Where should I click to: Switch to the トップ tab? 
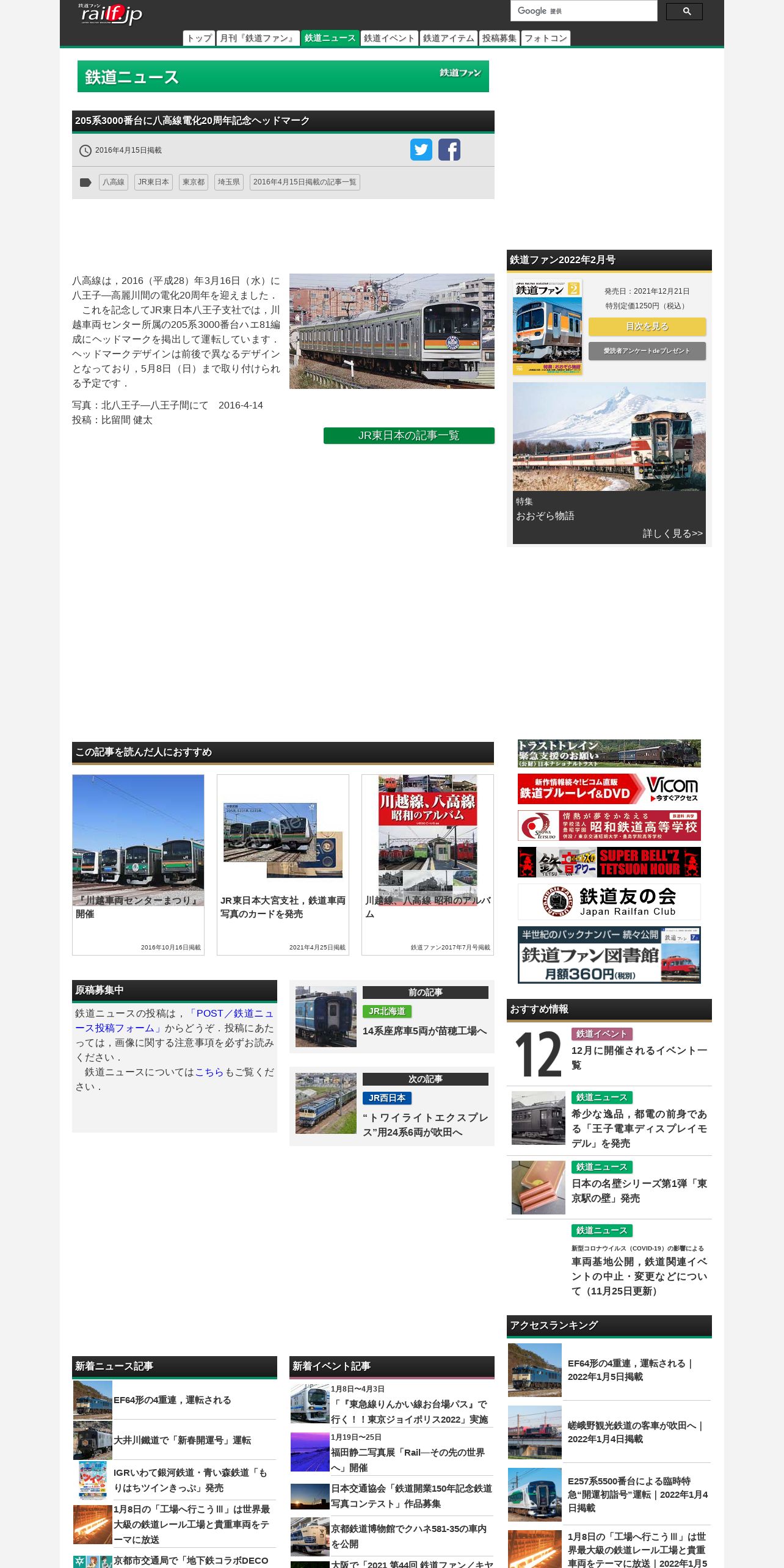click(199, 38)
